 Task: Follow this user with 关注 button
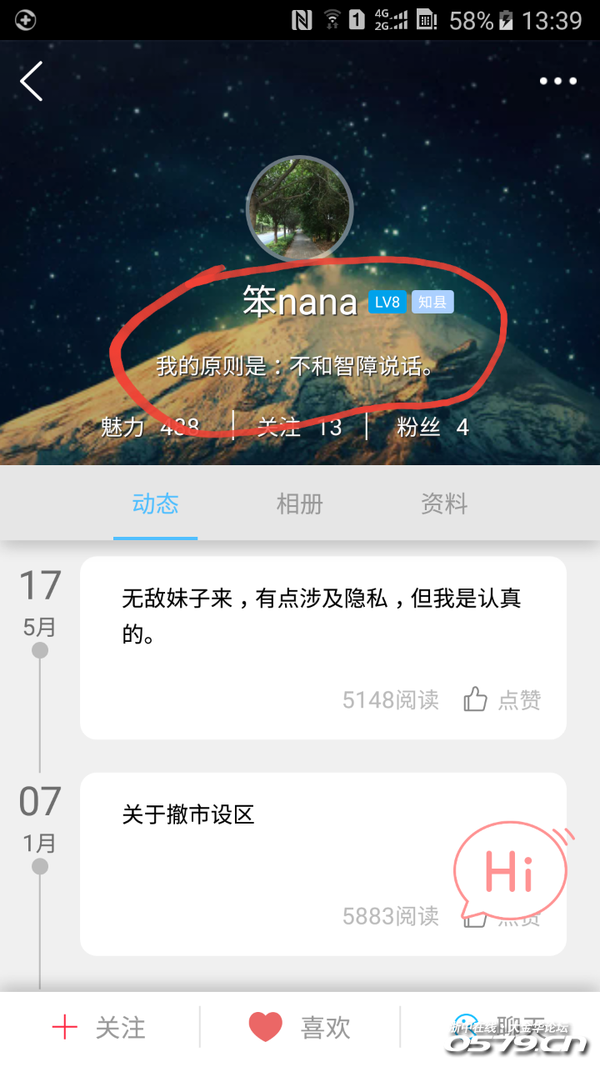click(99, 1027)
